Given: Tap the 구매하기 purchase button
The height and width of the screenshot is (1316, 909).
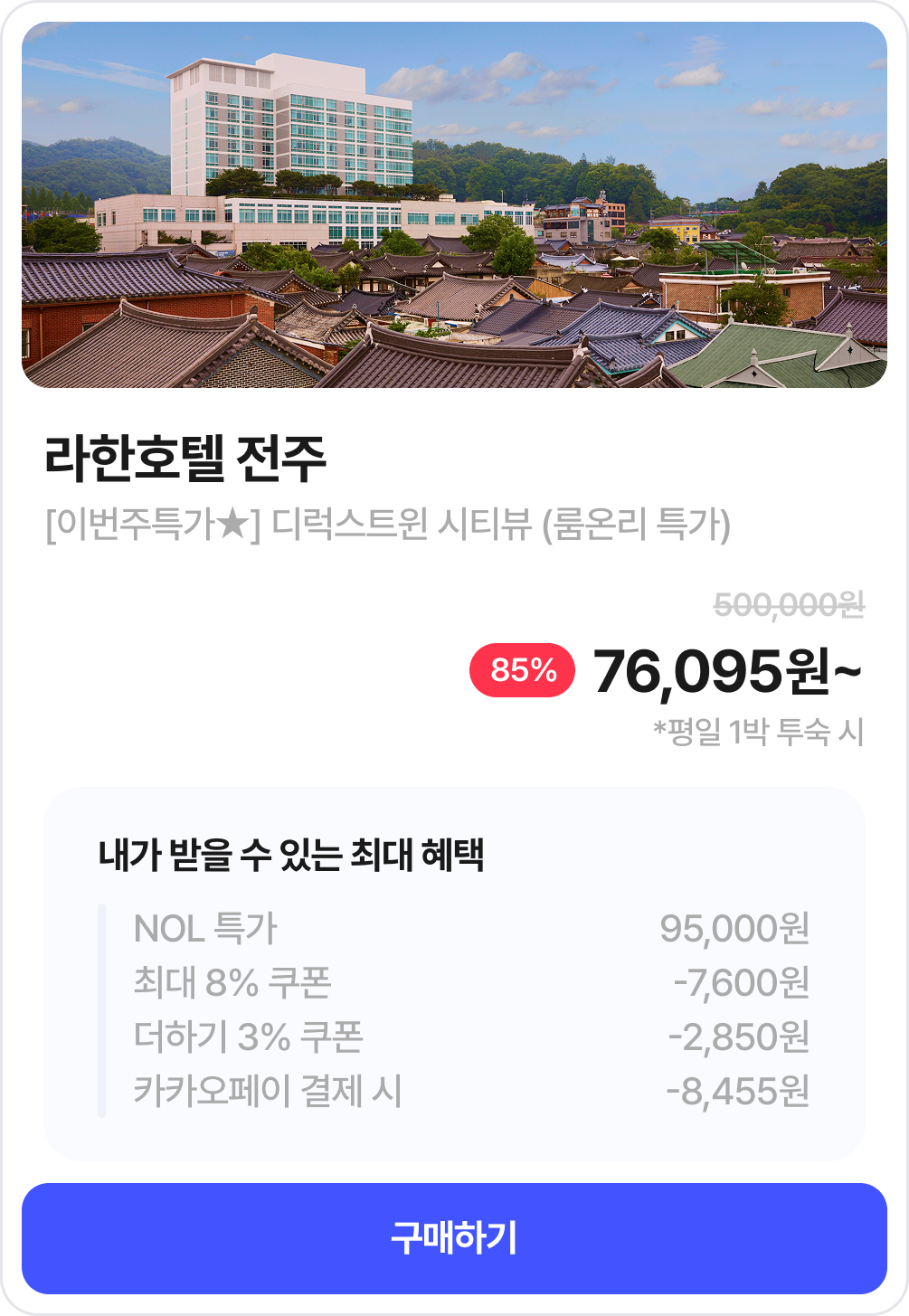Looking at the screenshot, I should pyautogui.click(x=454, y=1237).
